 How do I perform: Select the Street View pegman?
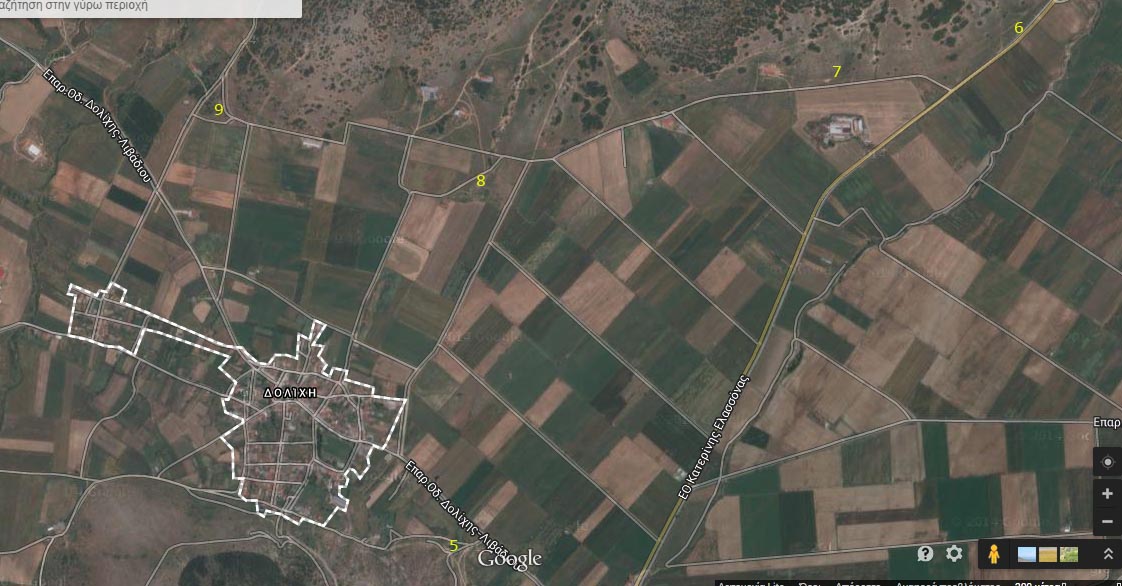[993, 553]
